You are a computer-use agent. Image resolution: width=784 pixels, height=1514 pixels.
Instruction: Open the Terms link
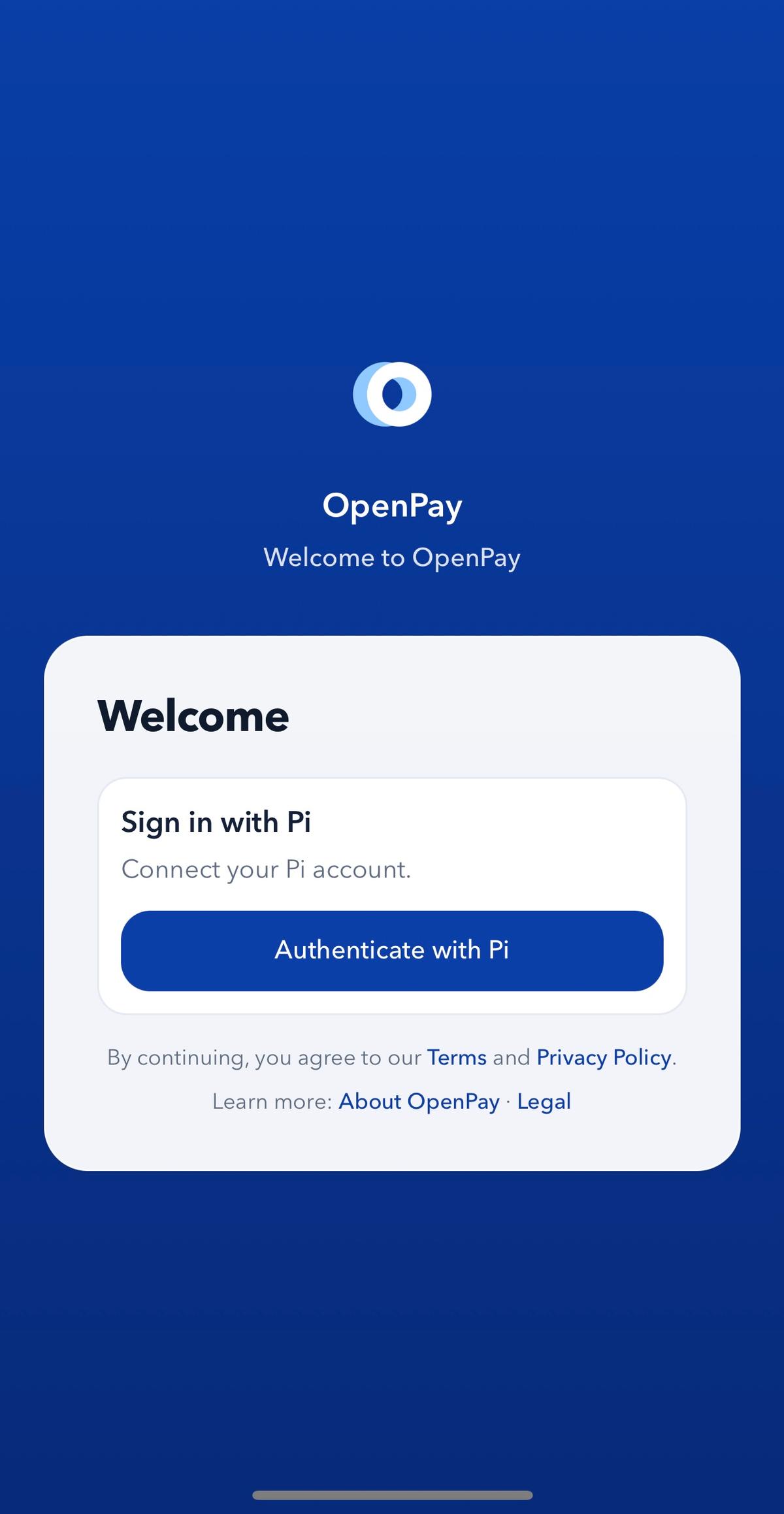click(457, 1058)
